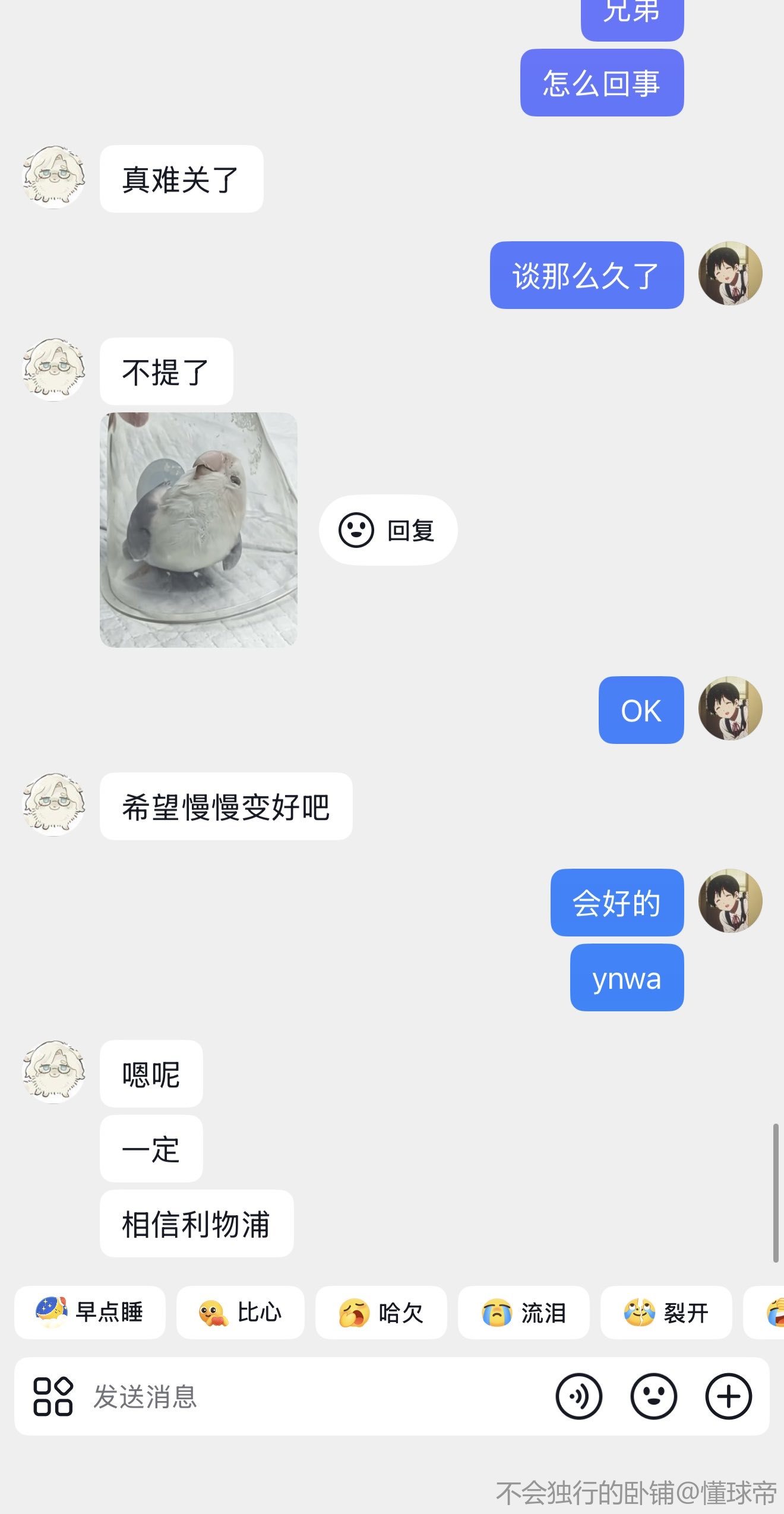Open the plus attachments menu

tap(729, 1396)
